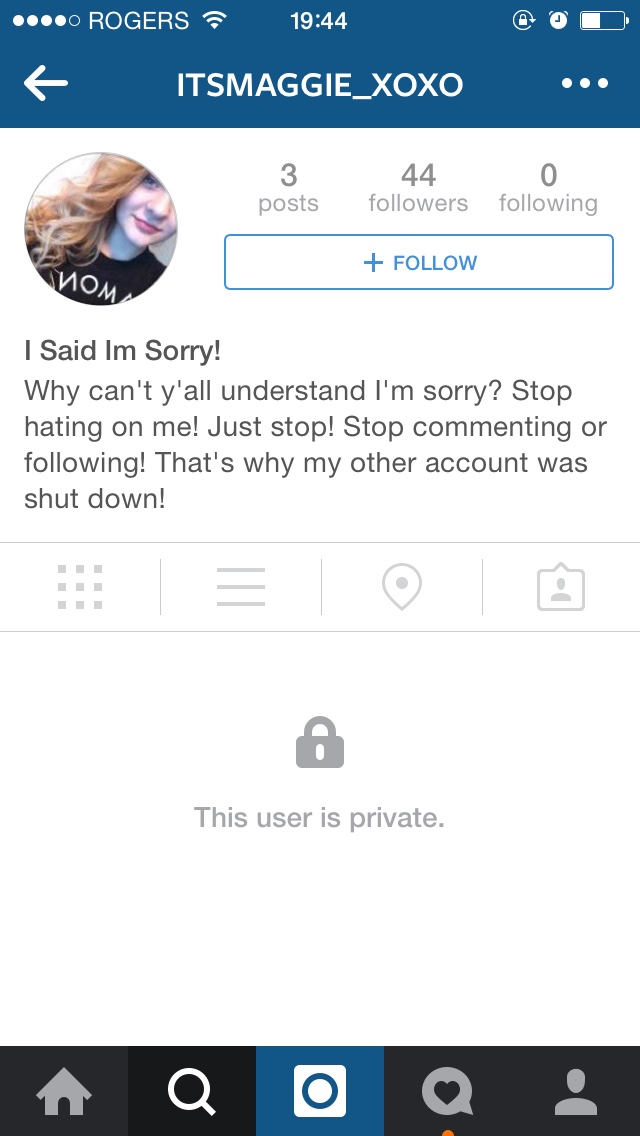The image size is (640, 1136).
Task: Open the photo map tab
Action: tap(402, 587)
